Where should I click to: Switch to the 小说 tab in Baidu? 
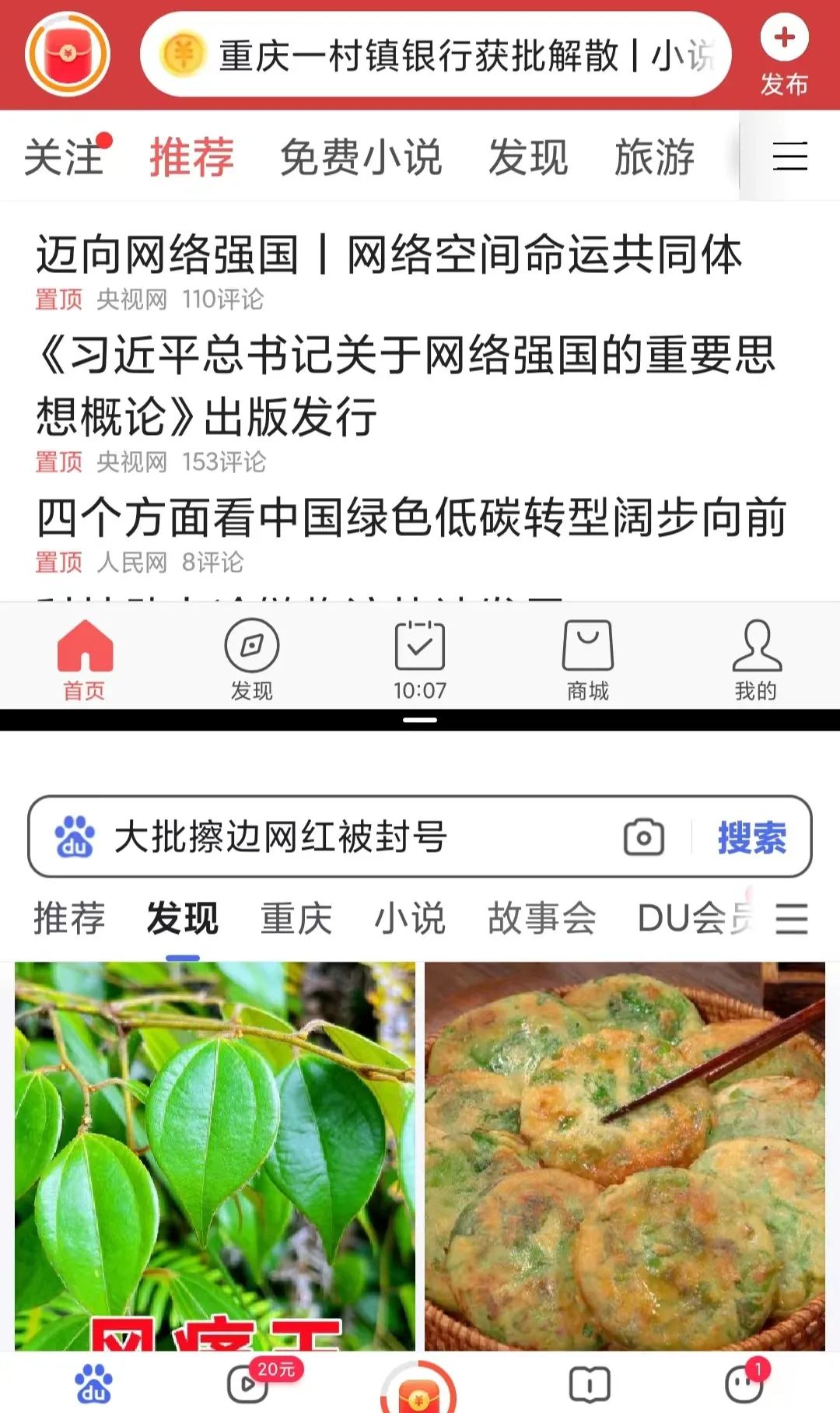410,918
